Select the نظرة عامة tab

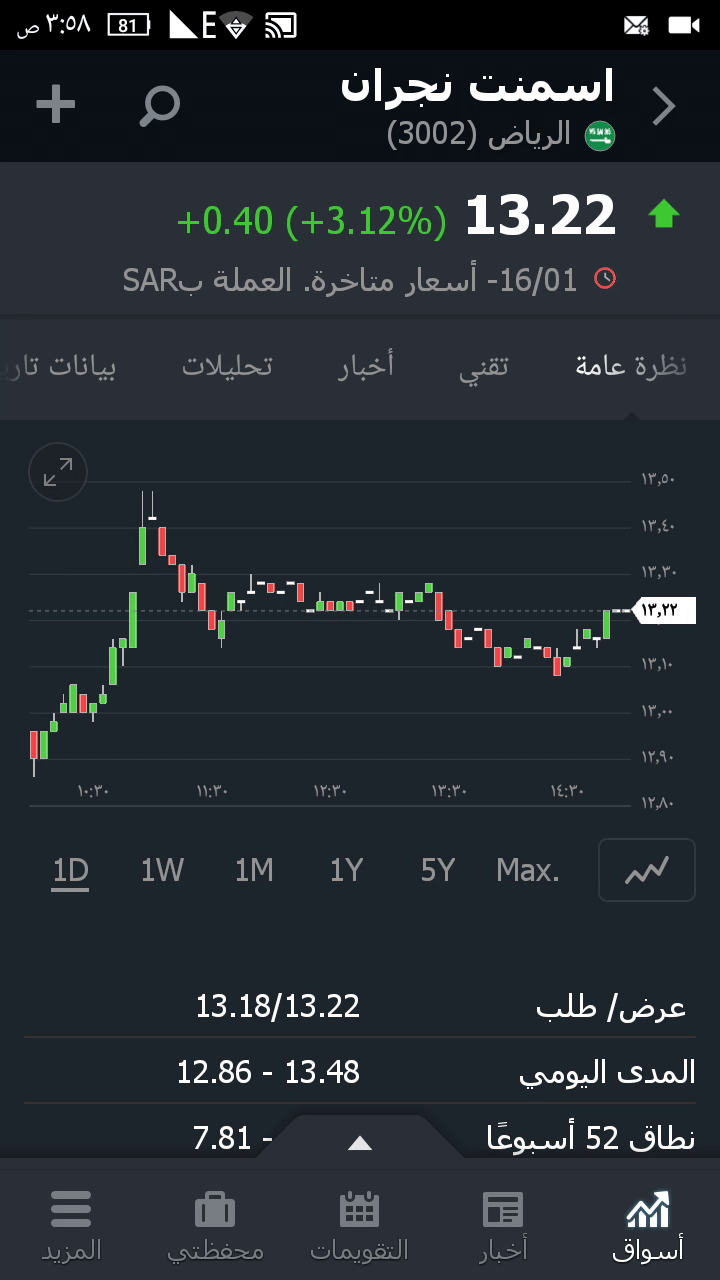(x=631, y=366)
